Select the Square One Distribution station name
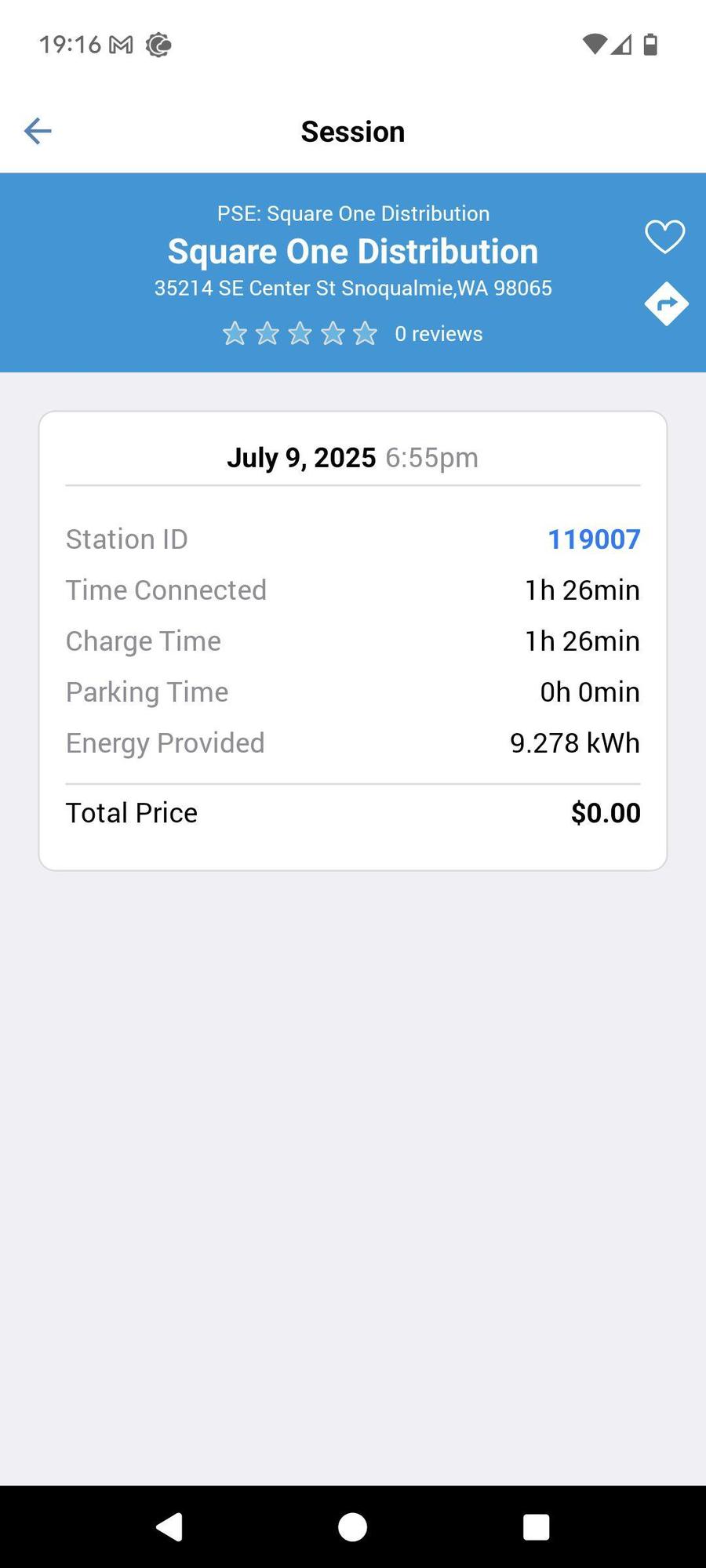Screen dimensions: 706x1568 (352, 251)
